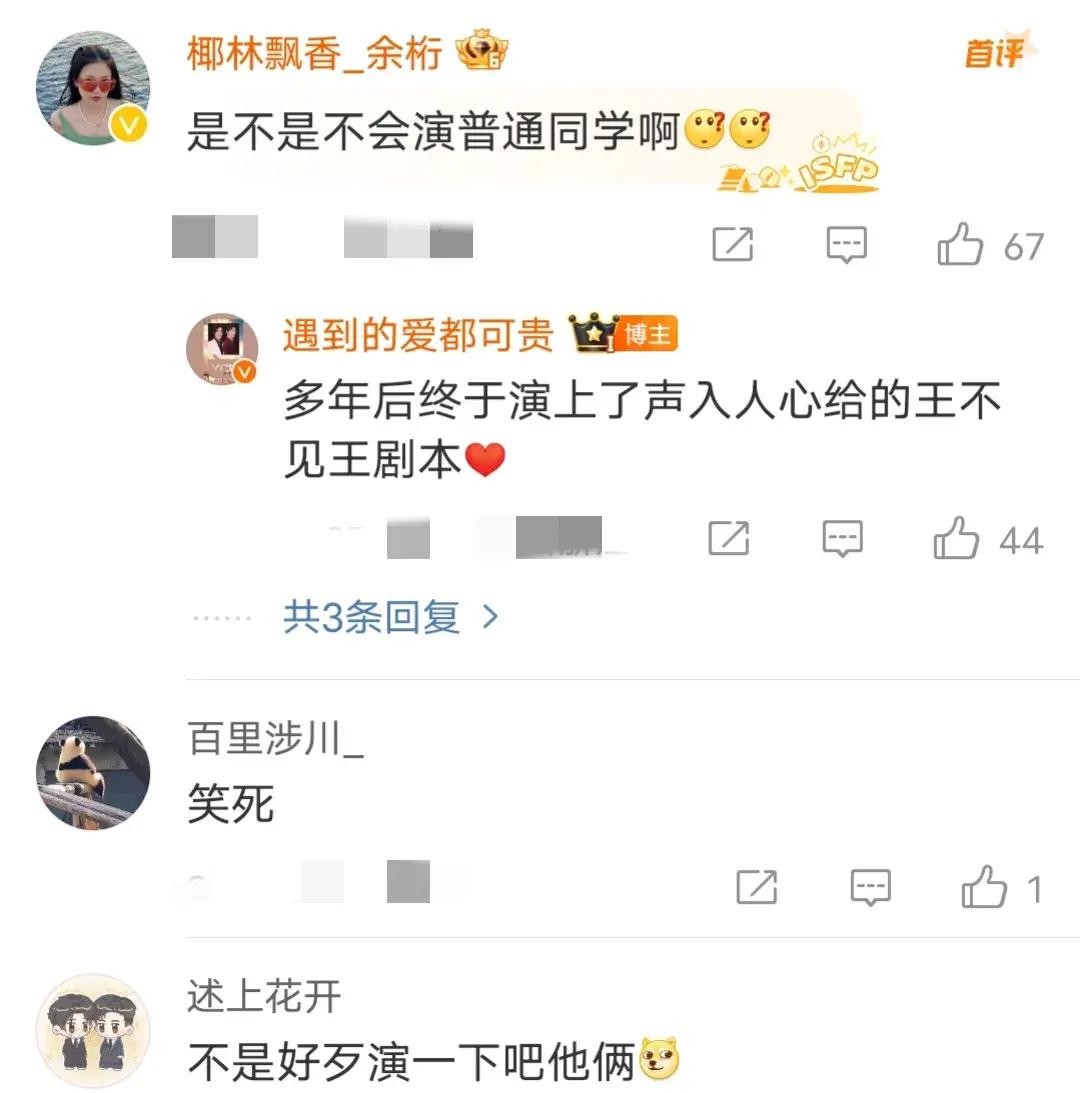The image size is (1080, 1093).
Task: Like 百里涉川_'s comment 笑死
Action: tap(984, 887)
